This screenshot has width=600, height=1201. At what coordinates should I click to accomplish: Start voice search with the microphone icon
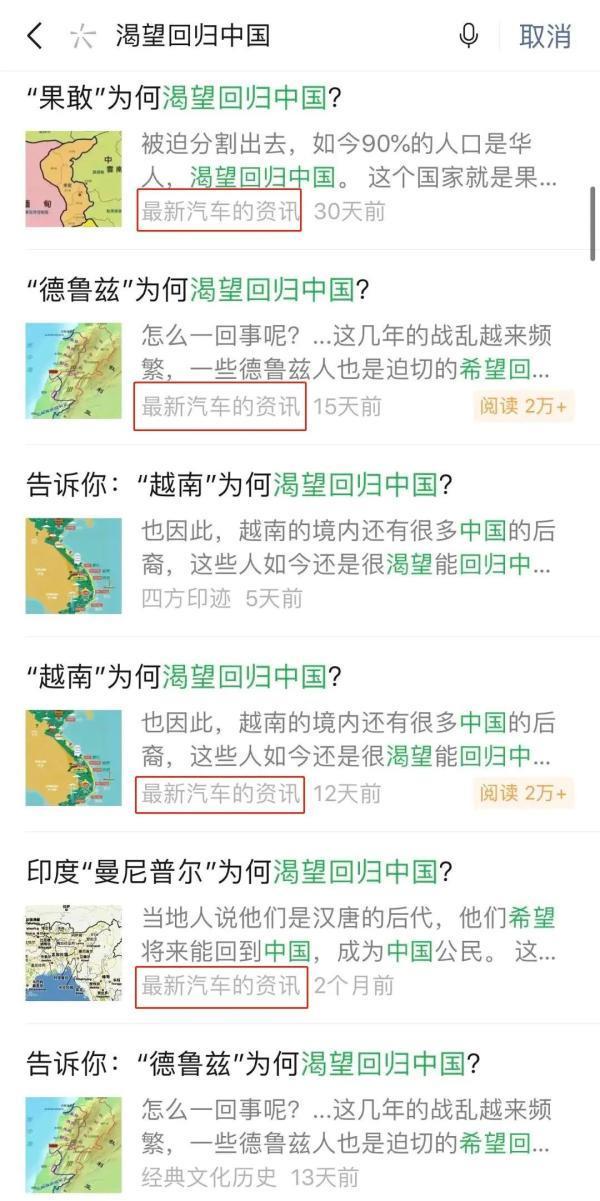pyautogui.click(x=468, y=36)
